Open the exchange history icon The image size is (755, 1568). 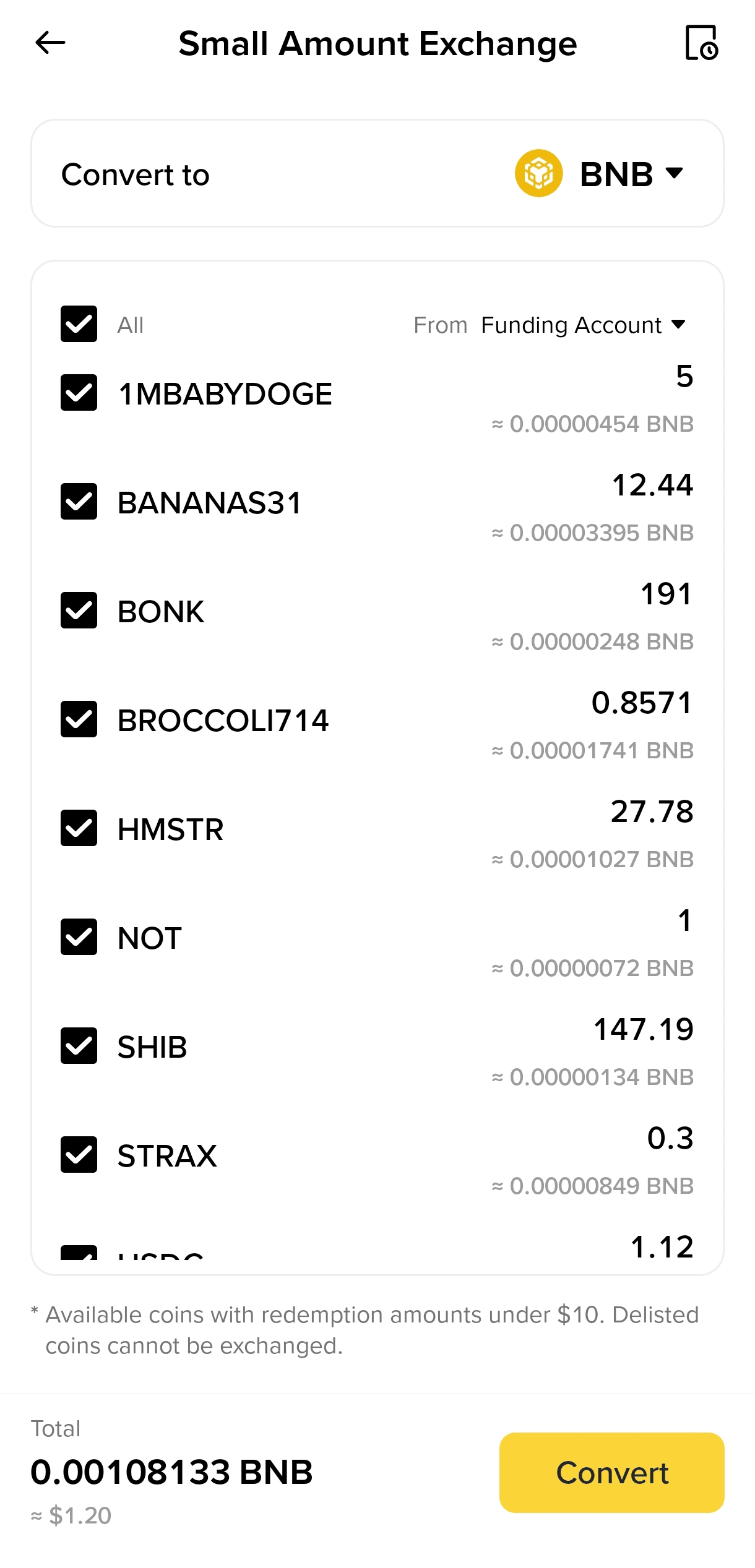point(701,43)
